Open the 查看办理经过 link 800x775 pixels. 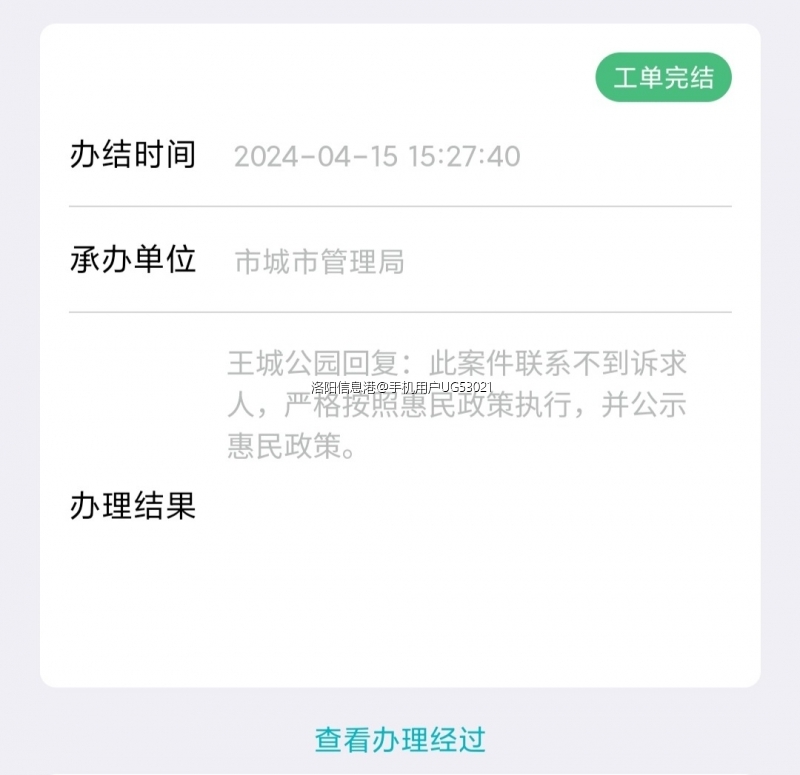pos(400,740)
